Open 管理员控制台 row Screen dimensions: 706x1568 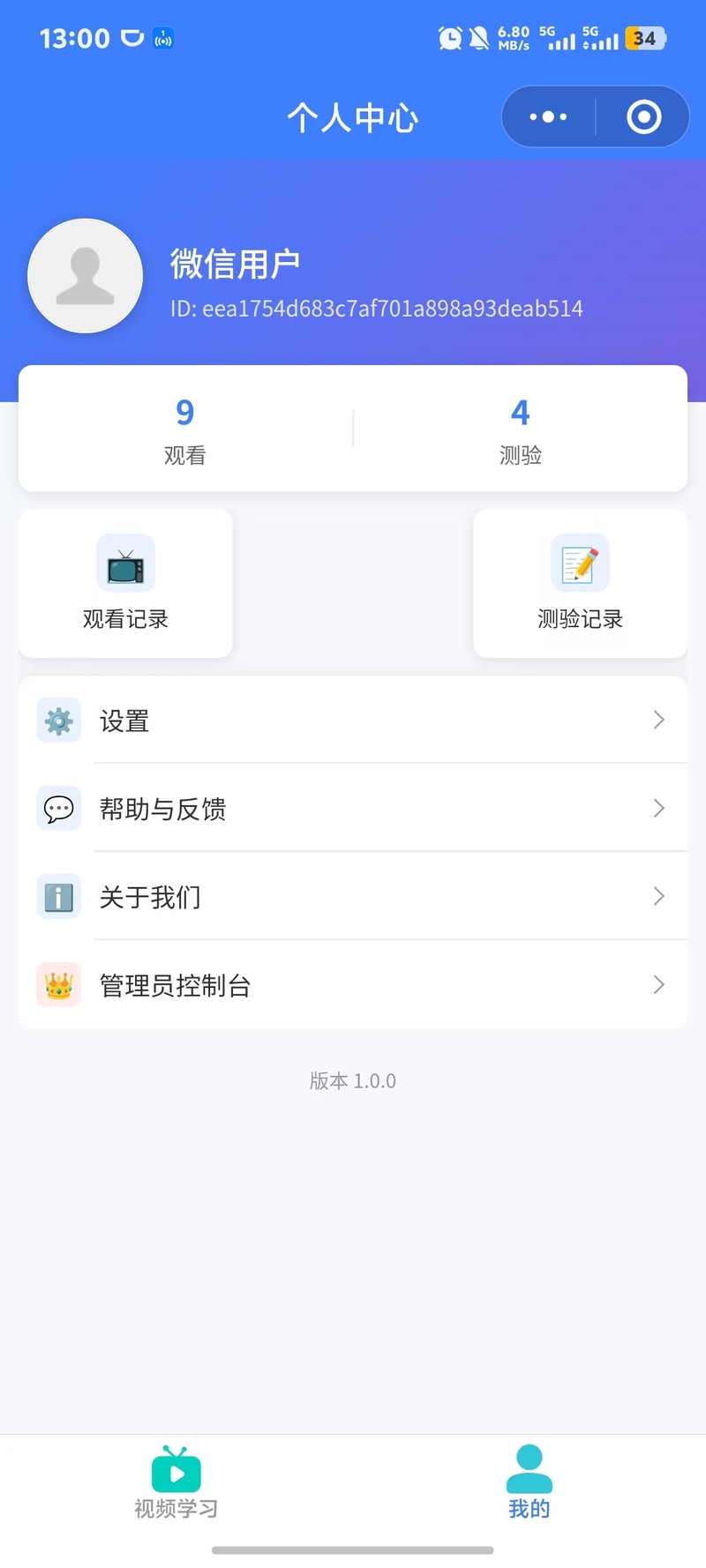click(x=353, y=985)
